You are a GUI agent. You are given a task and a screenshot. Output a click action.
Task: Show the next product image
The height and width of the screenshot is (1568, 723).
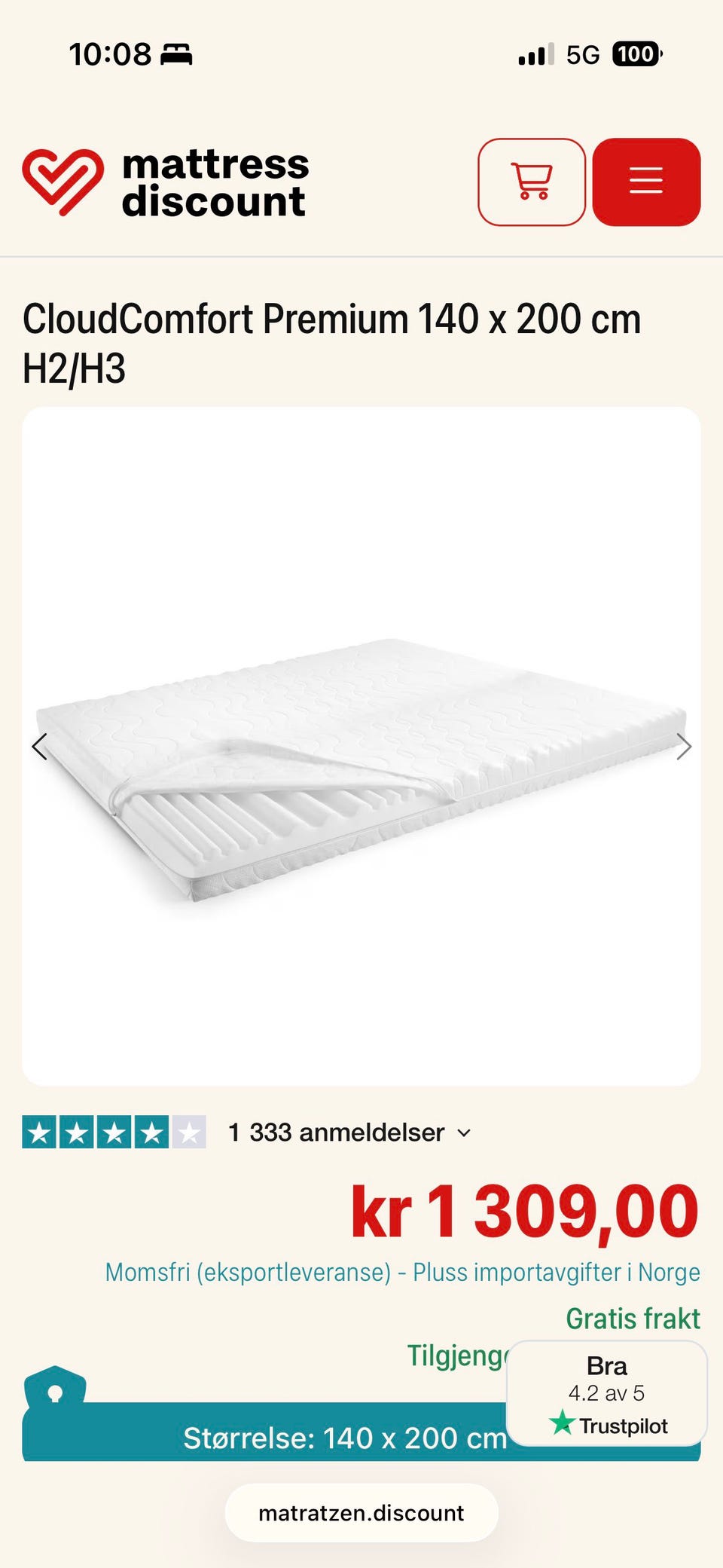pyautogui.click(x=684, y=747)
